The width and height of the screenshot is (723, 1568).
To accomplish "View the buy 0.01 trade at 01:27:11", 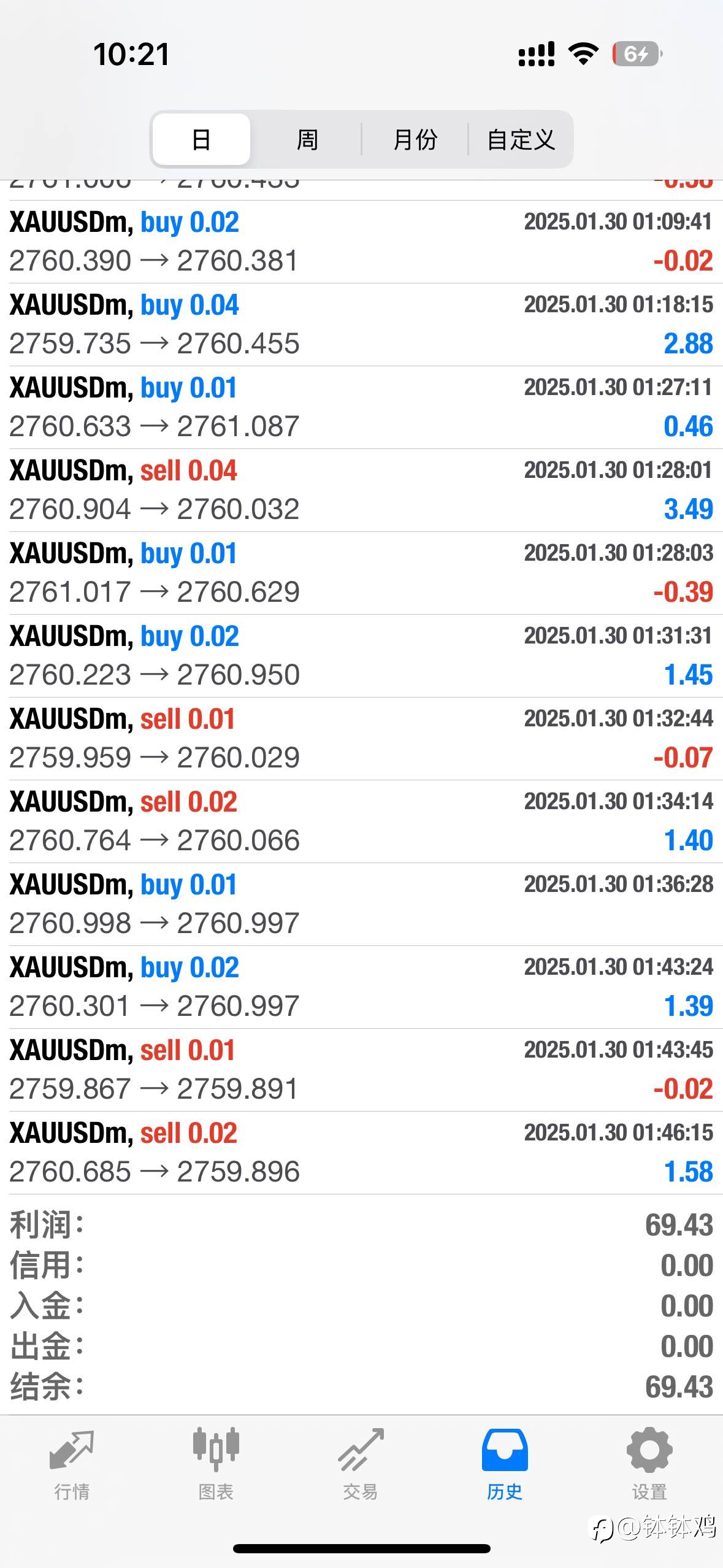I will pos(361,407).
